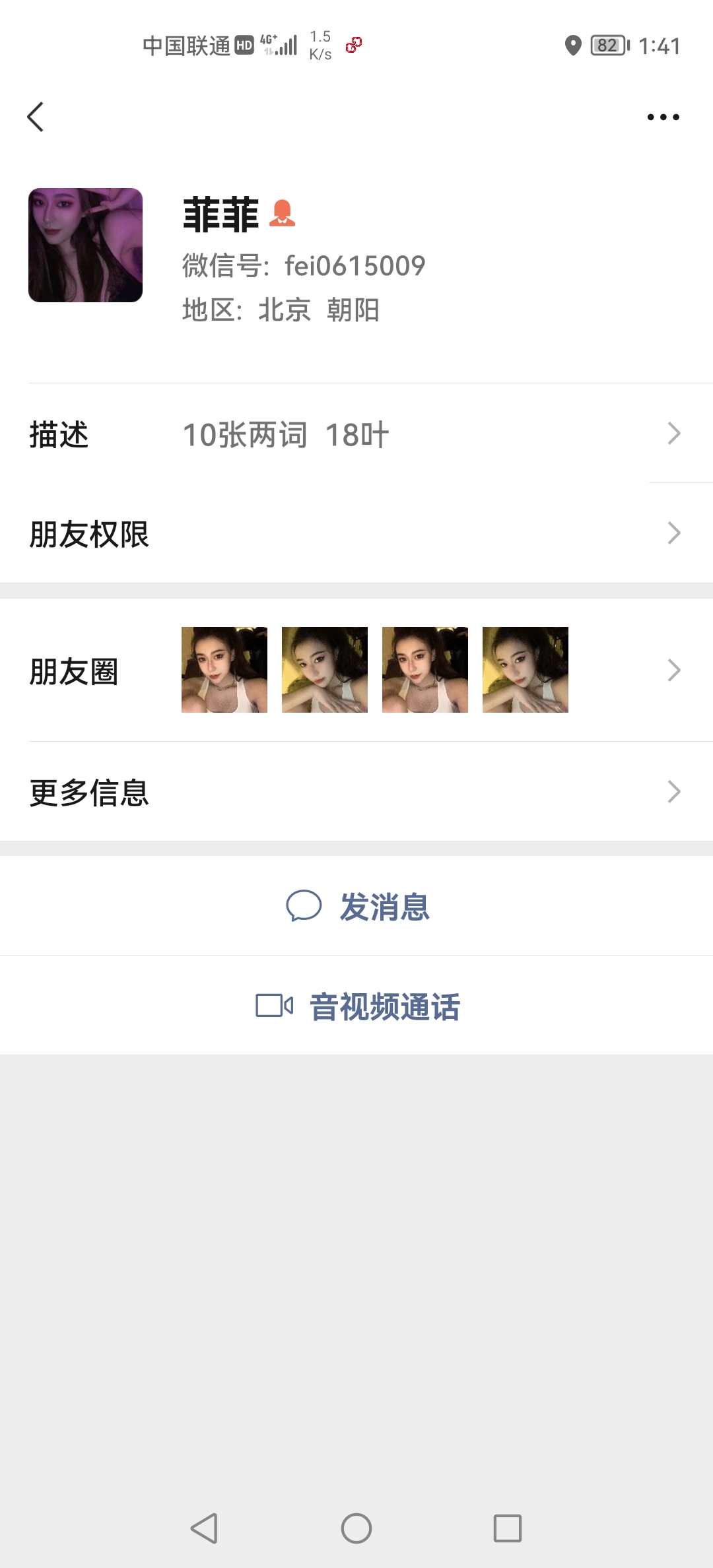
Task: Tap the chat bubble icon next to 发消息
Action: pyautogui.click(x=306, y=907)
